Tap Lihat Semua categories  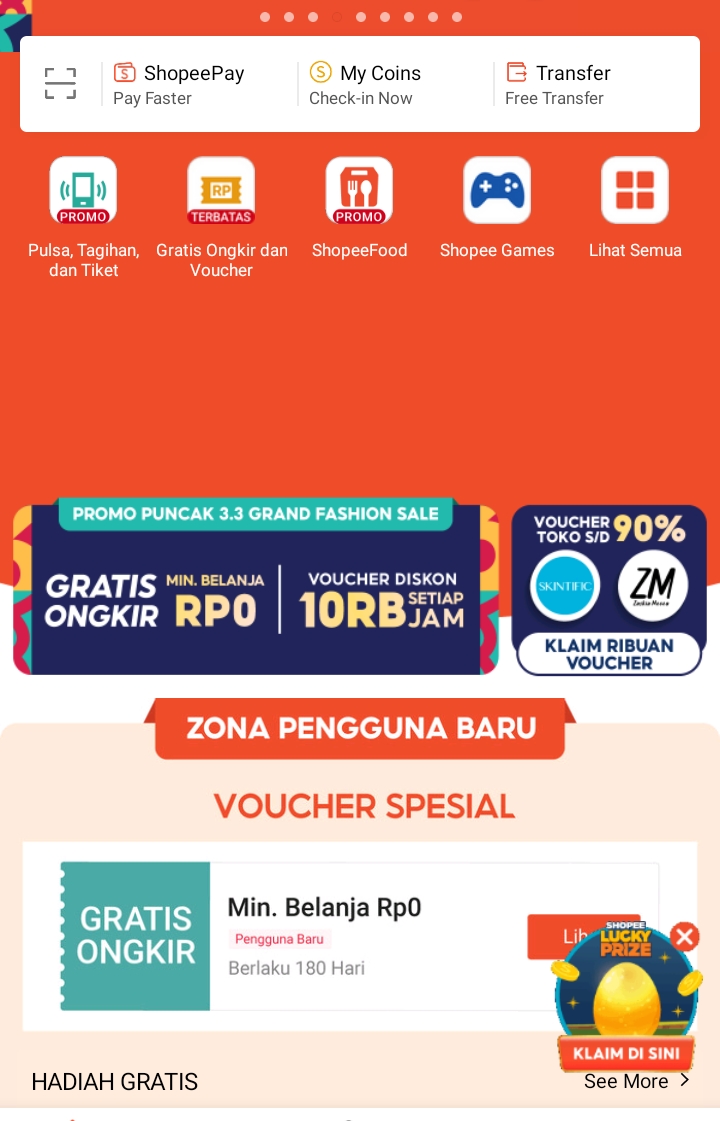point(635,209)
